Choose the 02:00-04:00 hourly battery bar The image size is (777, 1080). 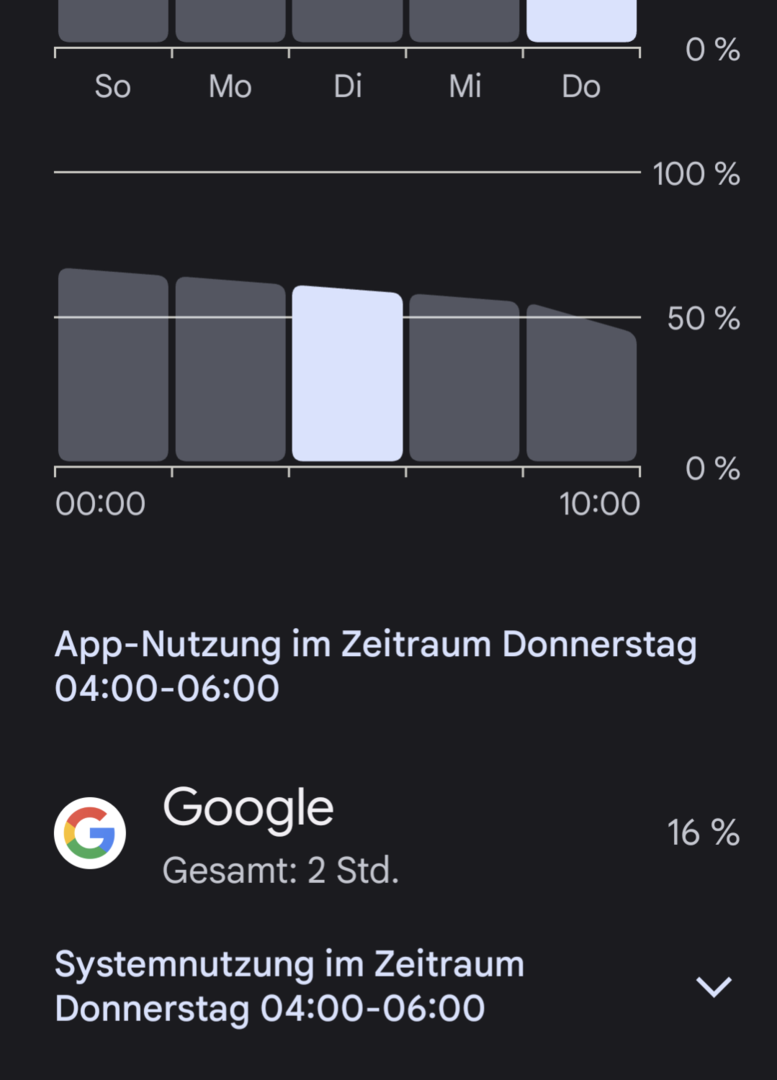[x=230, y=370]
